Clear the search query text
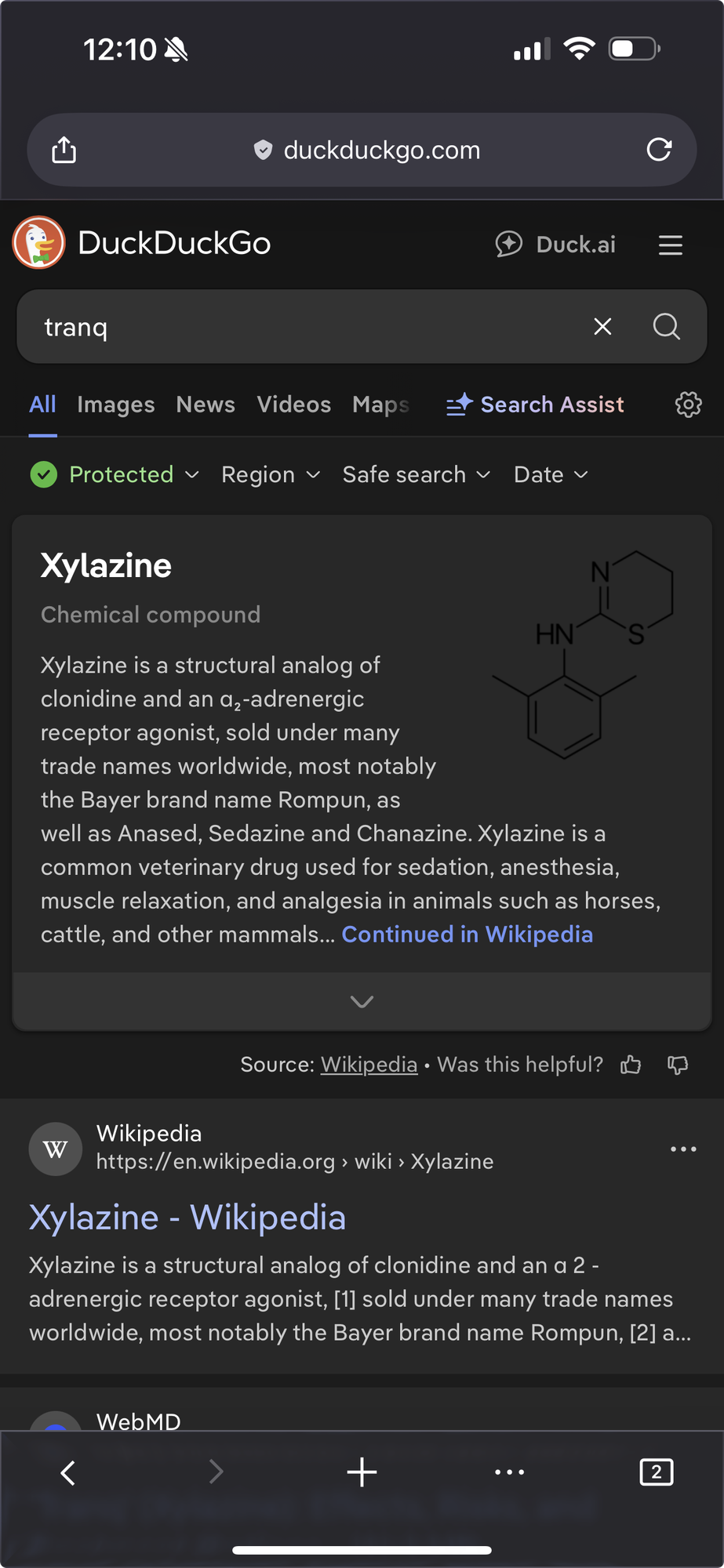The height and width of the screenshot is (1568, 724). click(x=602, y=326)
